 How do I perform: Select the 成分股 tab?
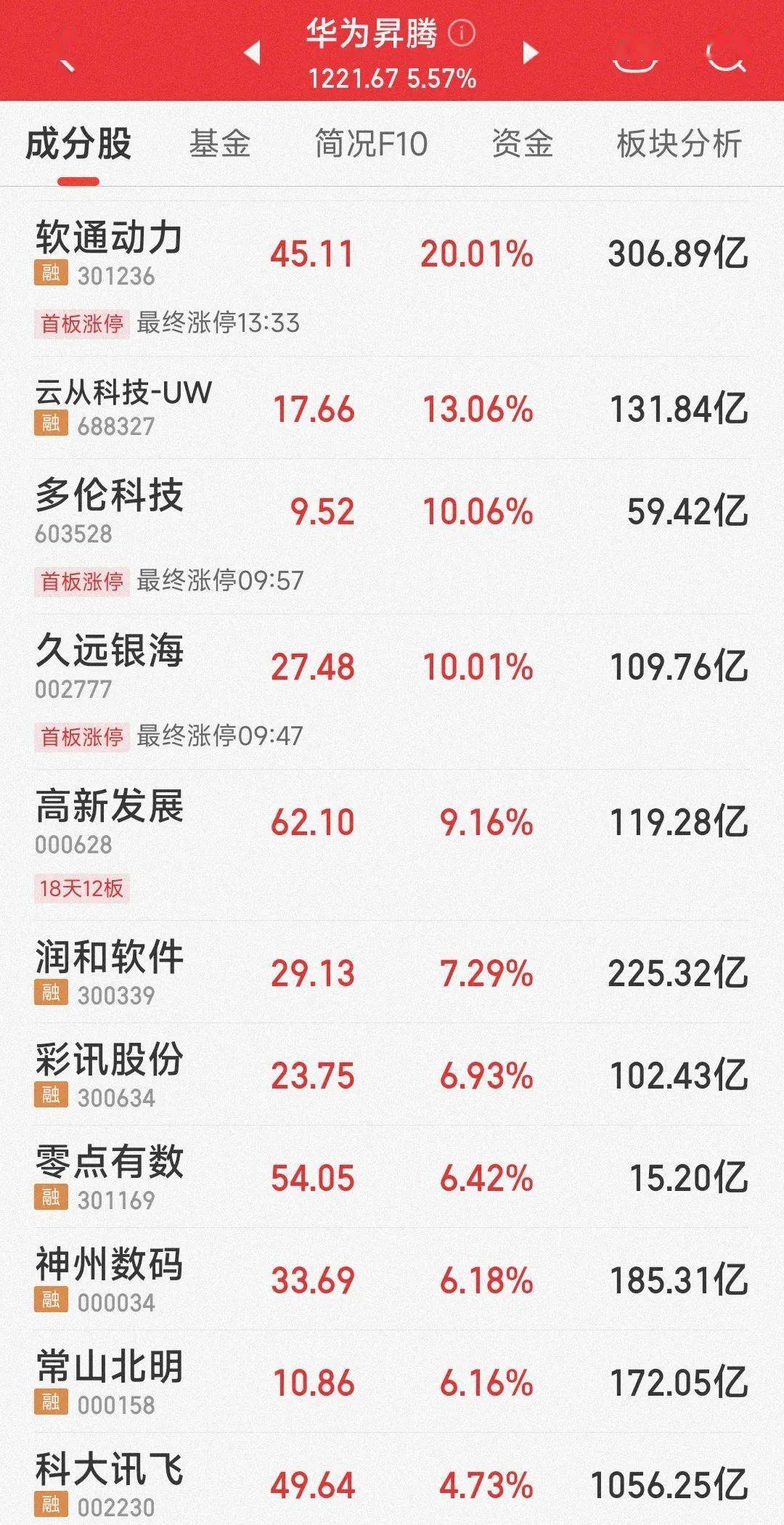78,144
